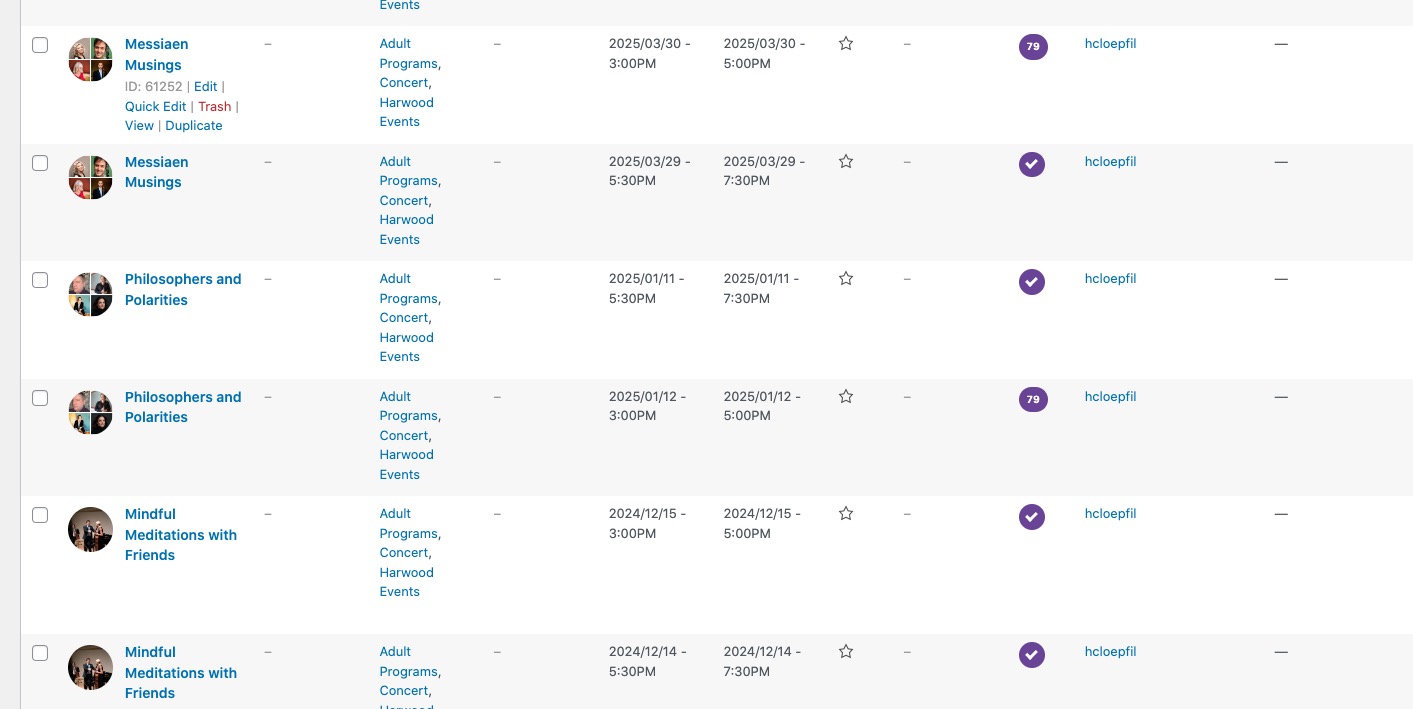Tick the checkbox for Philosophers and Polarities 2025/01/11
This screenshot has width=1413, height=709.
(x=40, y=280)
